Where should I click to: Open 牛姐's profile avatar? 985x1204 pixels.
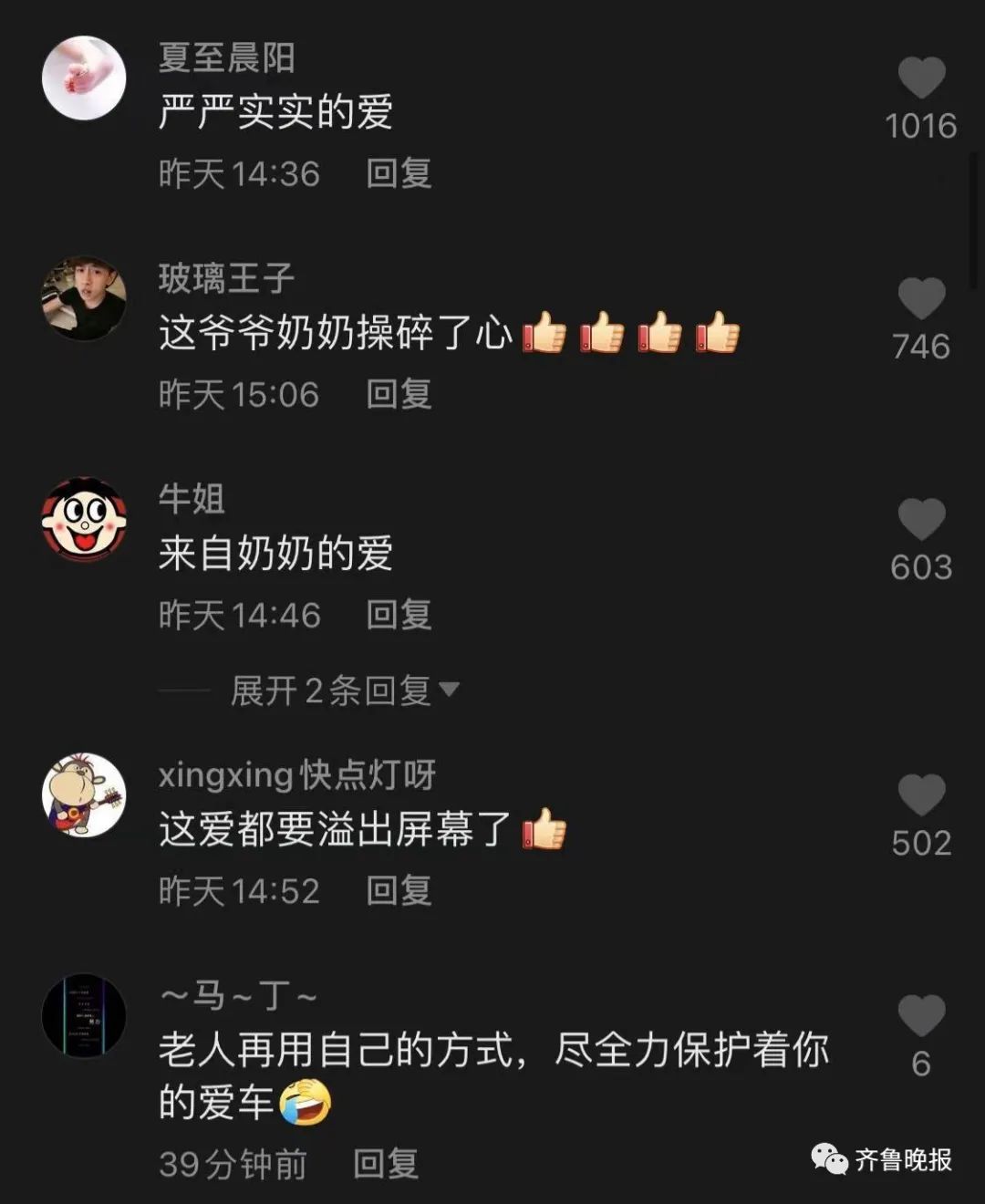click(x=84, y=520)
